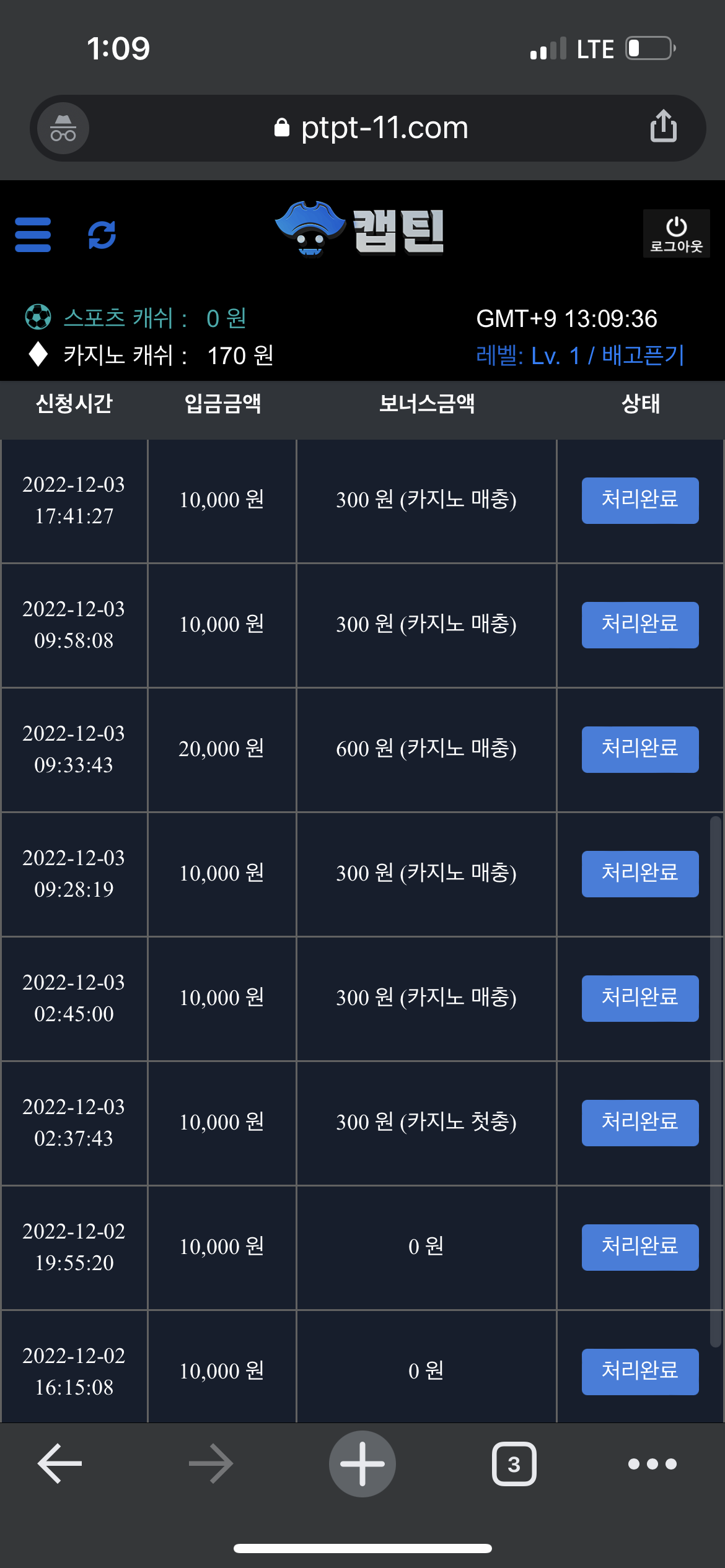
Task: Tap 처리완료 for the 09:28:19 deposit
Action: tap(640, 874)
